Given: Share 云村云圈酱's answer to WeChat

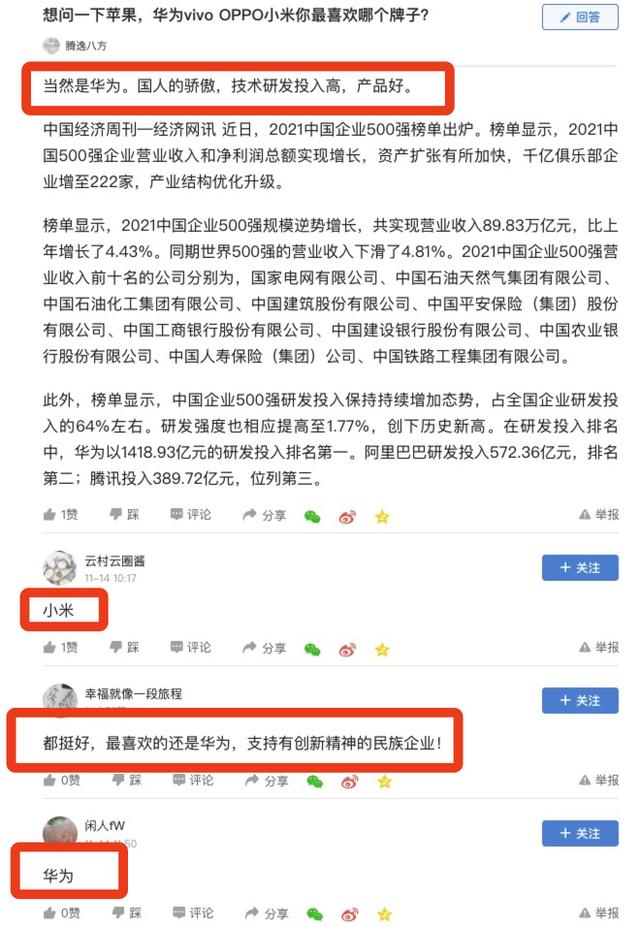Looking at the screenshot, I should click(x=313, y=649).
